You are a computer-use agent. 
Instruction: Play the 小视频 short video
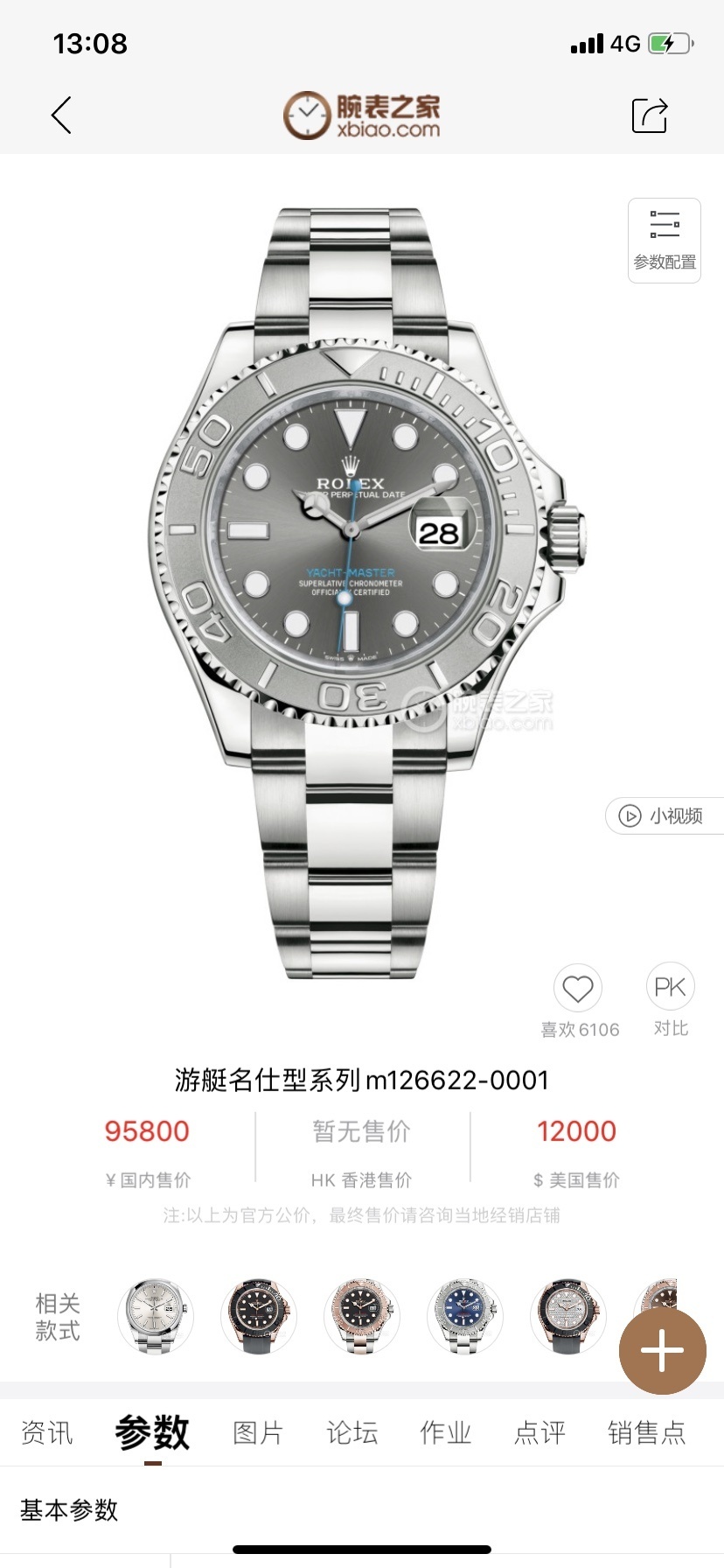point(664,815)
